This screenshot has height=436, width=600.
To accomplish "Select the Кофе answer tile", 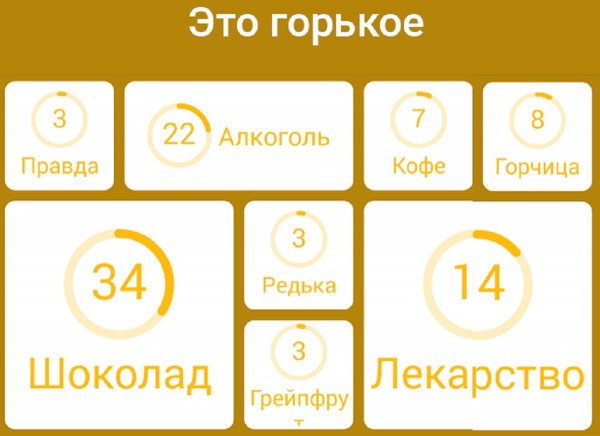I will [x=417, y=136].
